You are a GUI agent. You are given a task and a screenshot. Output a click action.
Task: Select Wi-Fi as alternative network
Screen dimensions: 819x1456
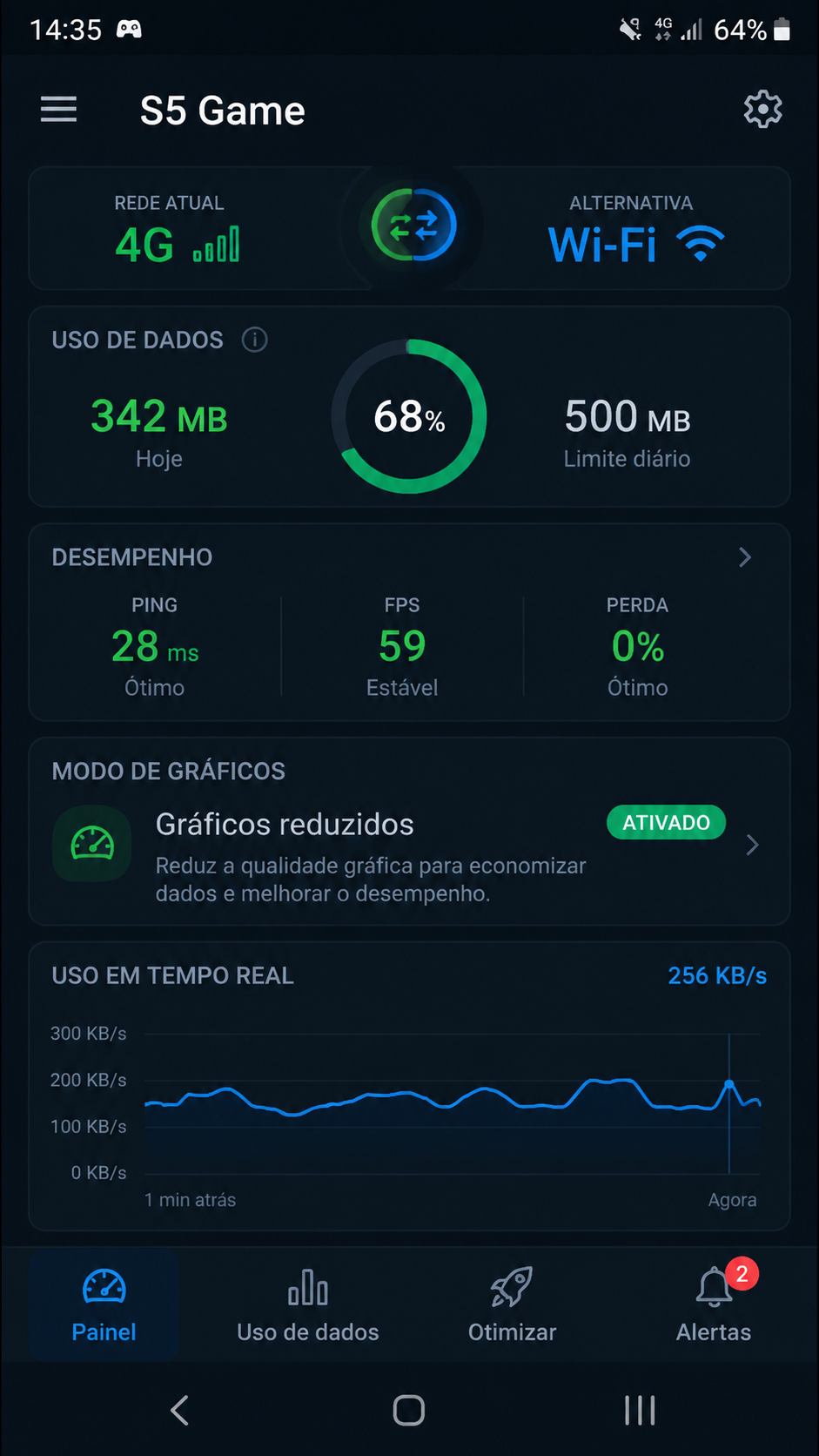pyautogui.click(x=635, y=228)
